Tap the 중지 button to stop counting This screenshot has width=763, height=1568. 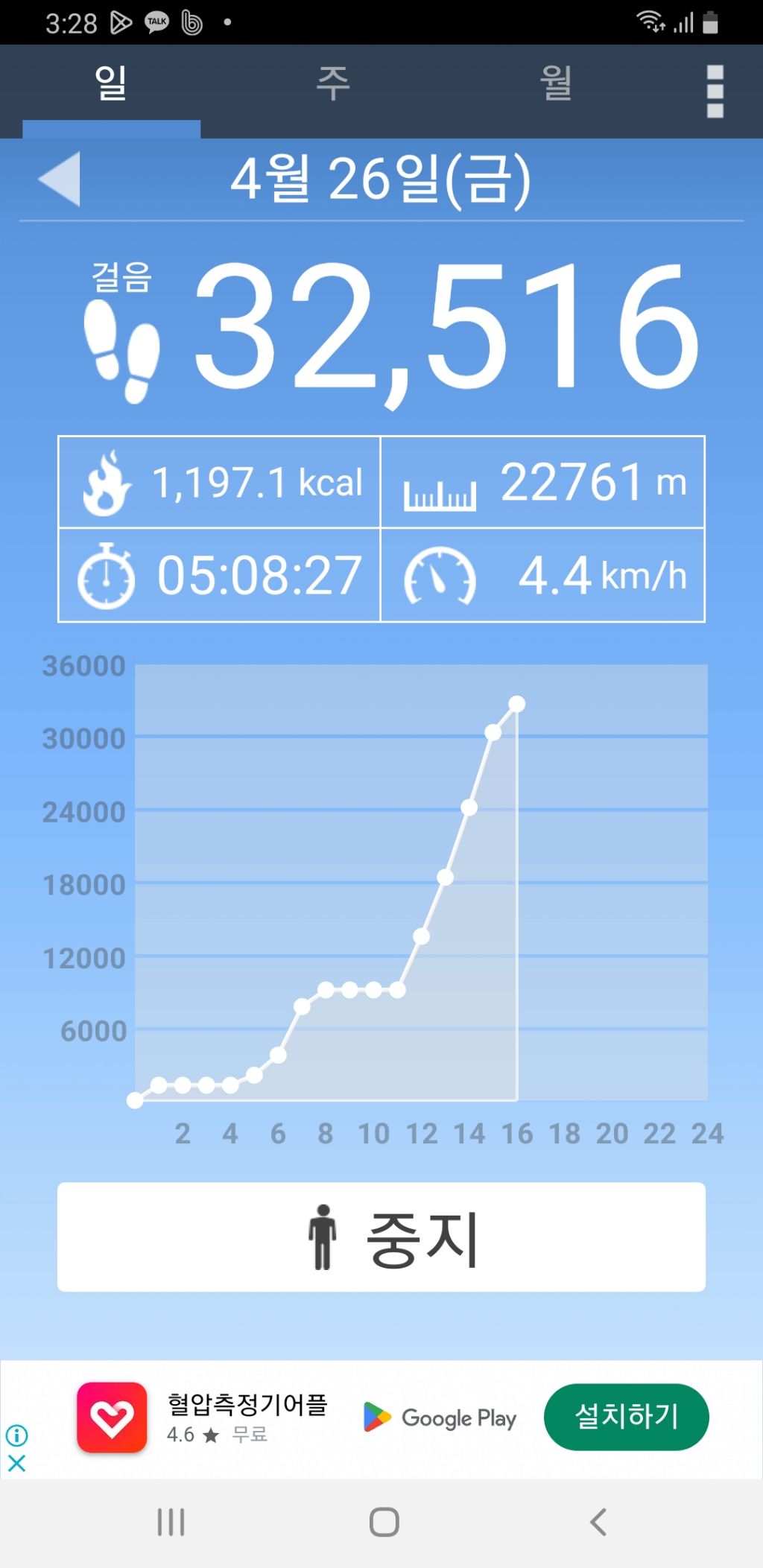[x=381, y=1237]
